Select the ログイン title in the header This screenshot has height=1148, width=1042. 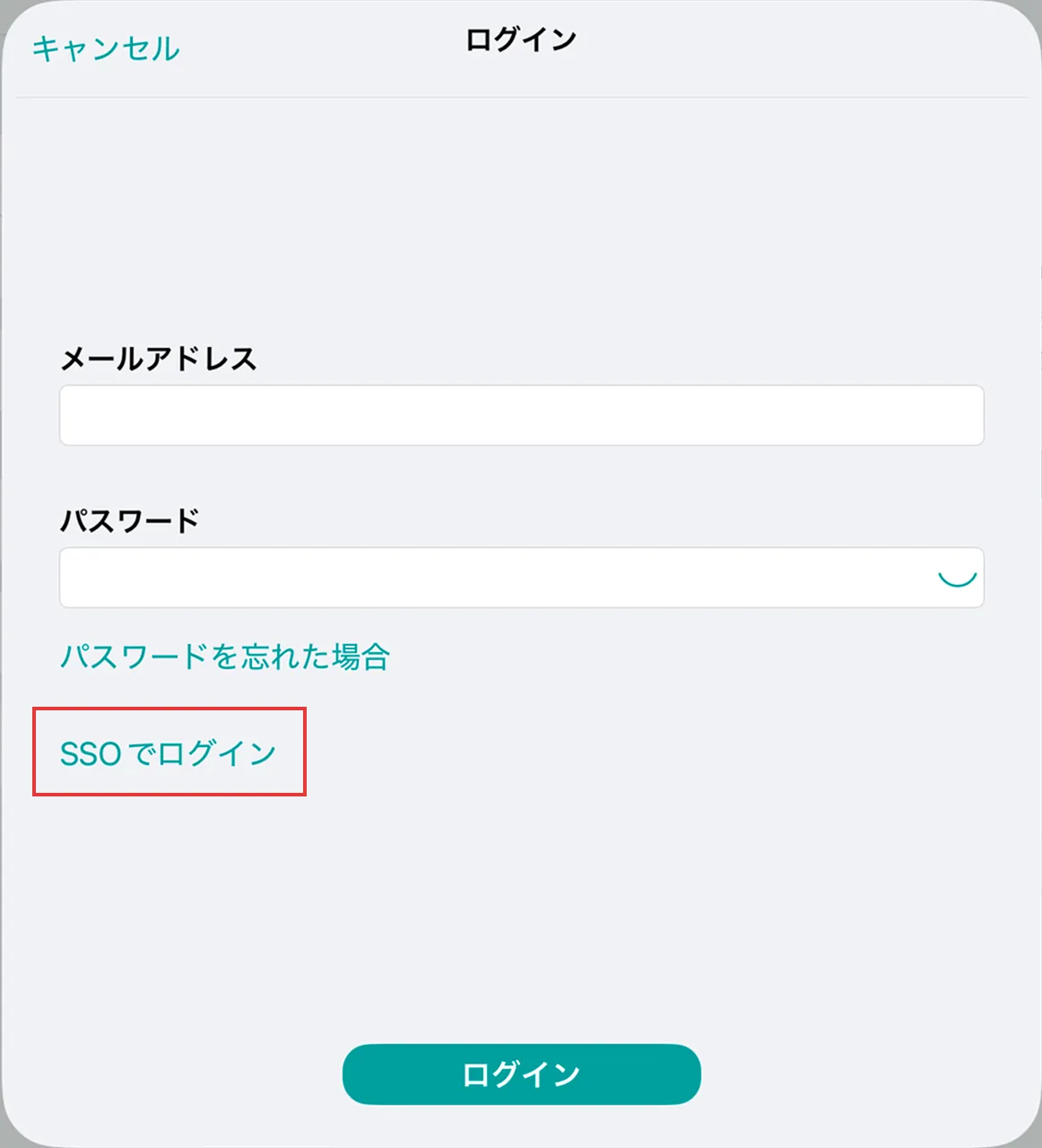click(x=521, y=40)
